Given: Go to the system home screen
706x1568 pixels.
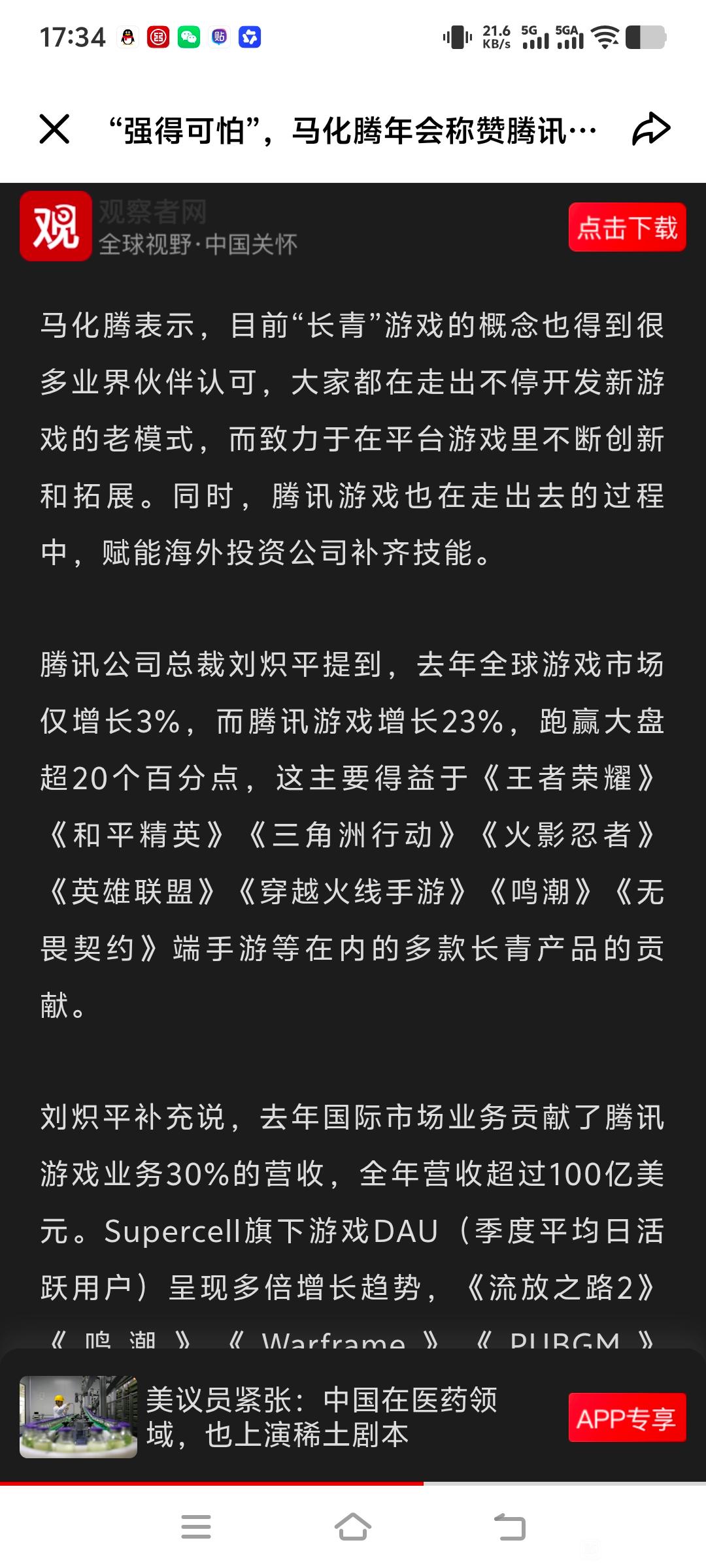Looking at the screenshot, I should tap(353, 1527).
